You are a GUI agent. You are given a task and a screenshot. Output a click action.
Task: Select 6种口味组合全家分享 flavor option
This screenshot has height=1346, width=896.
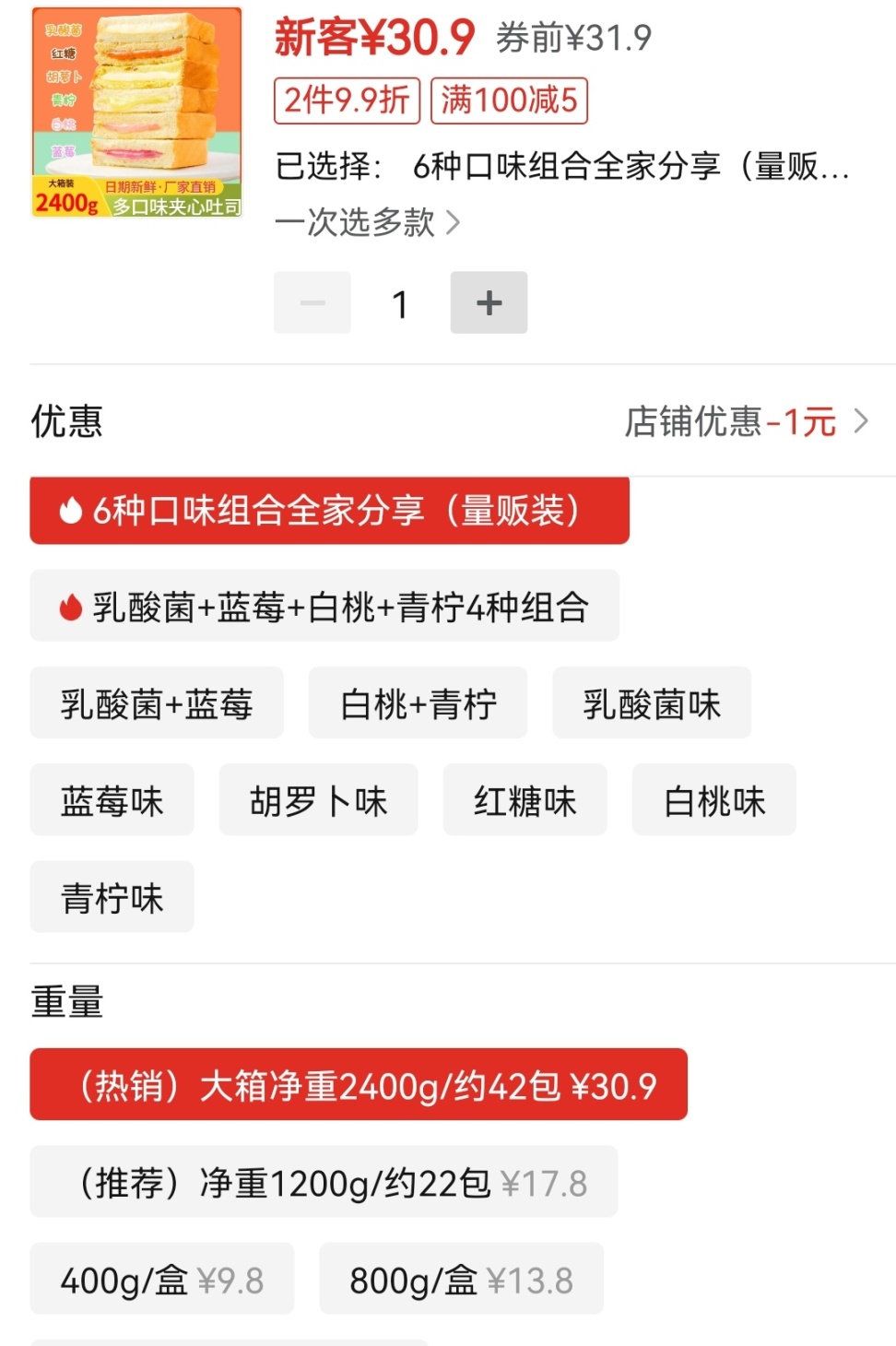click(329, 510)
